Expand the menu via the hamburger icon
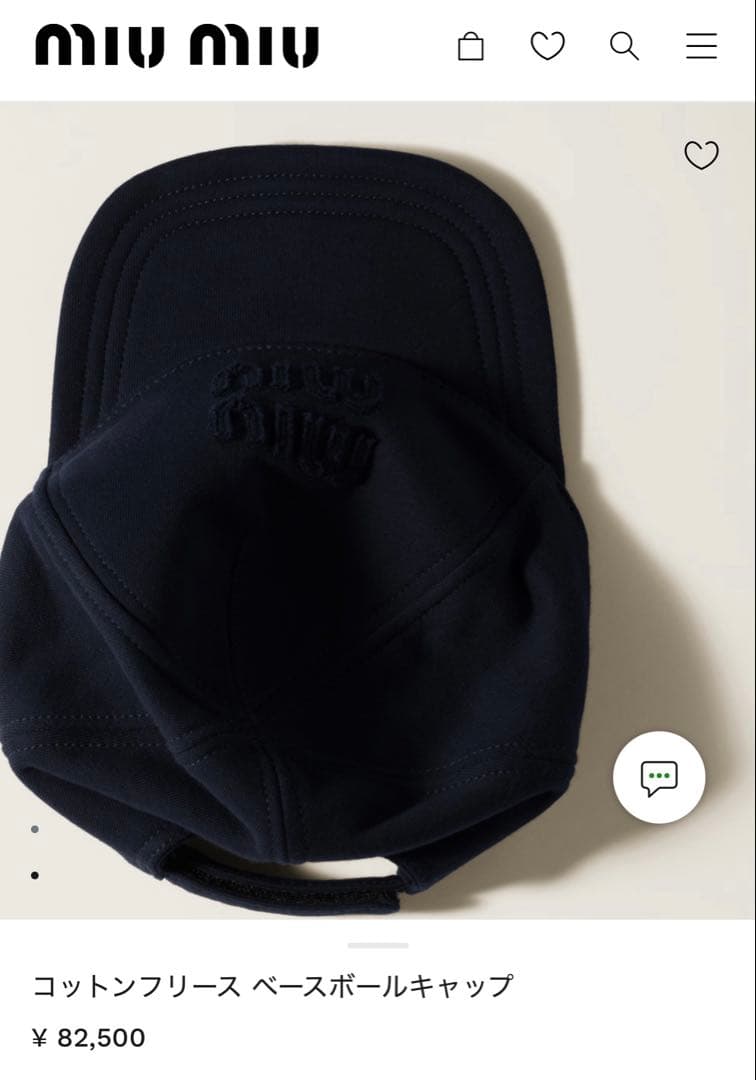Image resolution: width=756 pixels, height=1080 pixels. click(x=703, y=46)
